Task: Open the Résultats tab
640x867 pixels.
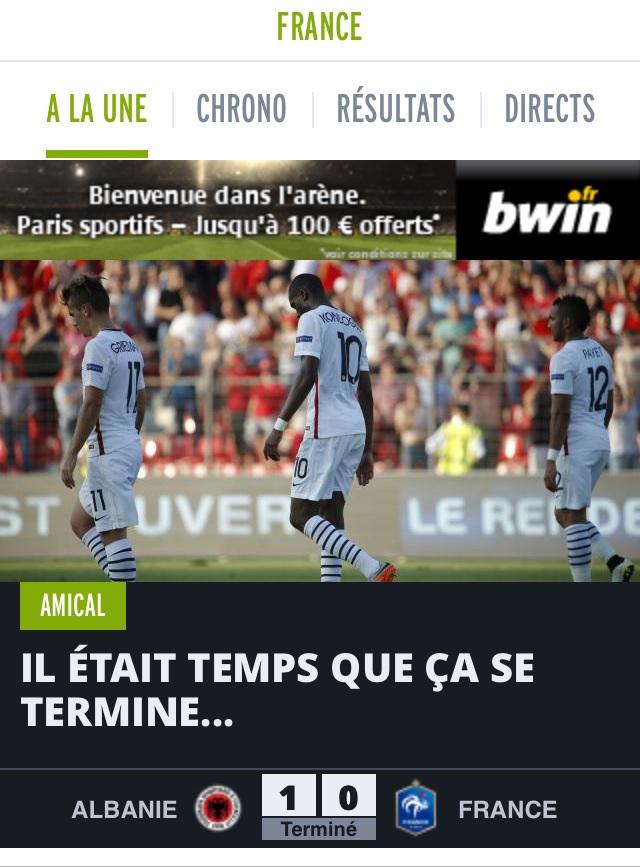Action: point(396,109)
